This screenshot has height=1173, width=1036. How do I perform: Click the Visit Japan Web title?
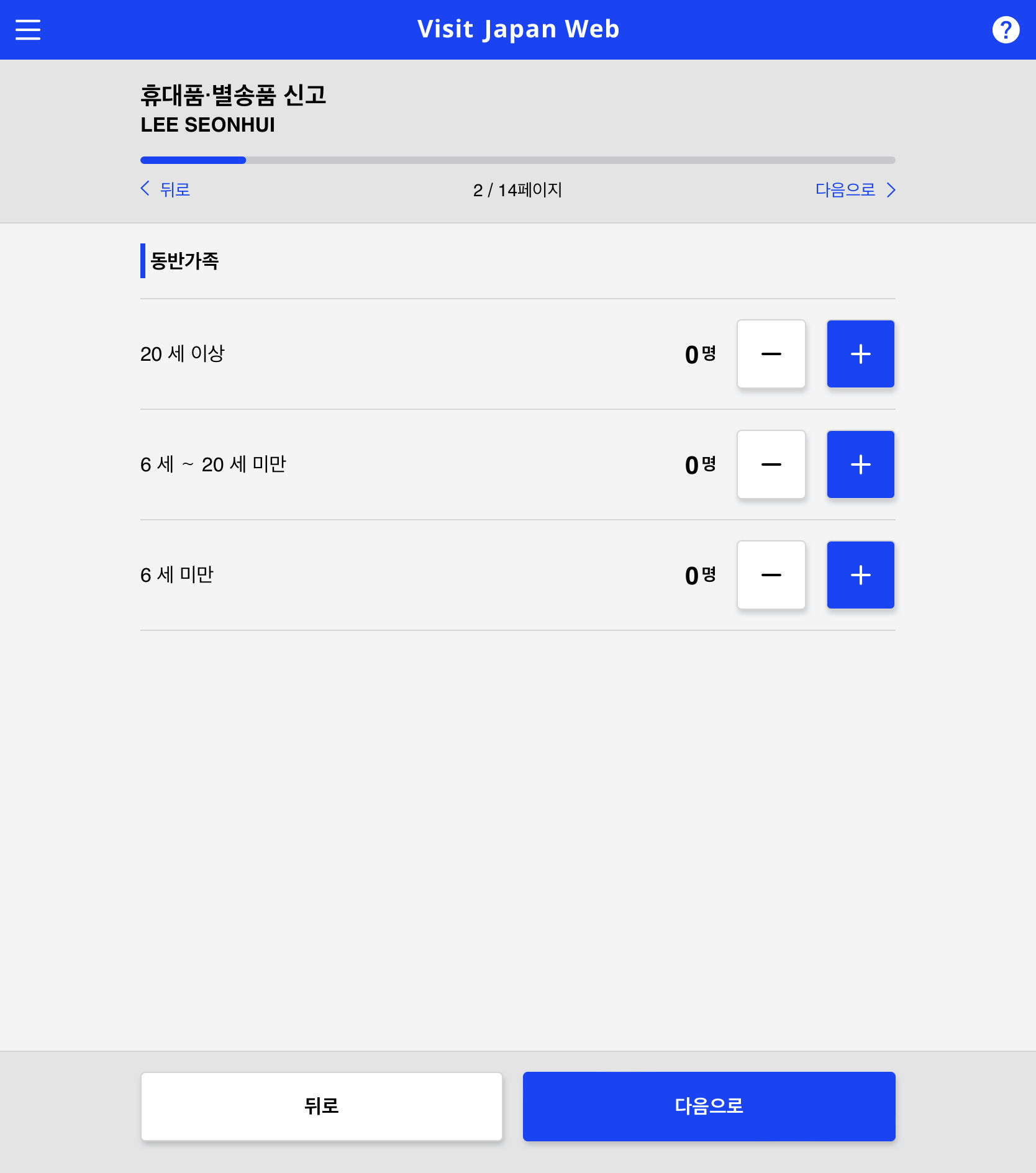[518, 29]
